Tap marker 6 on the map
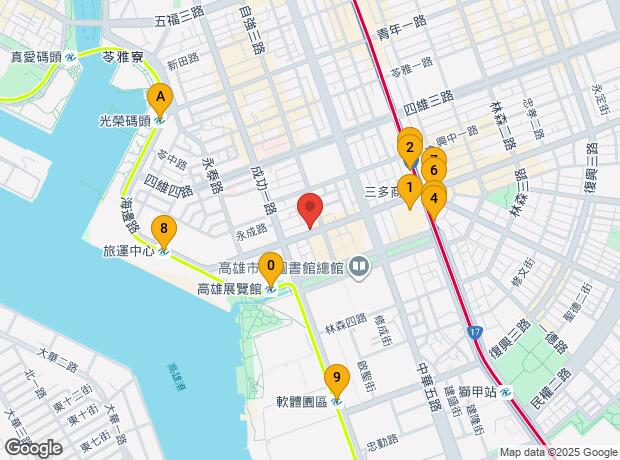Viewport: 620px width, 460px height. coord(434,172)
